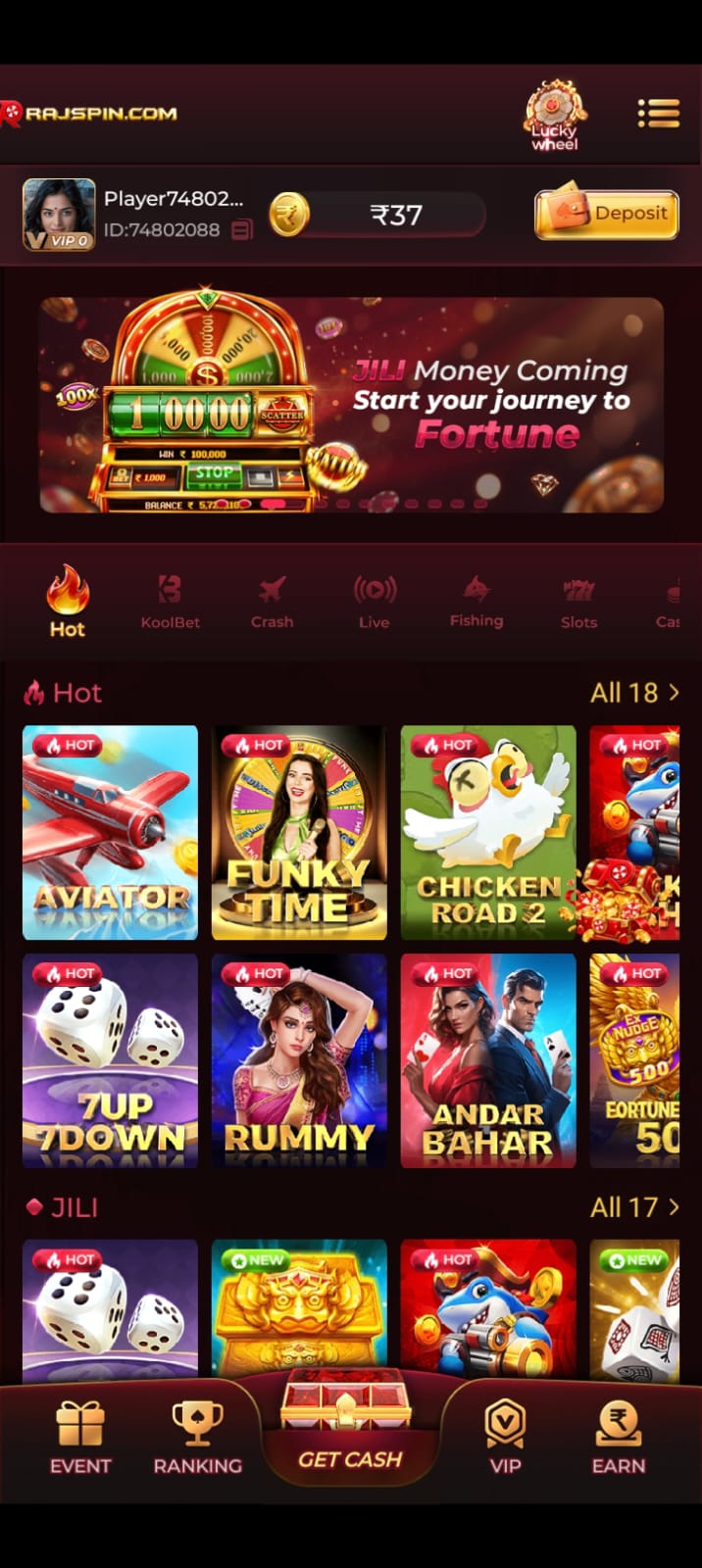Launch the Aviator game
This screenshot has height=1568, width=702.
(110, 833)
